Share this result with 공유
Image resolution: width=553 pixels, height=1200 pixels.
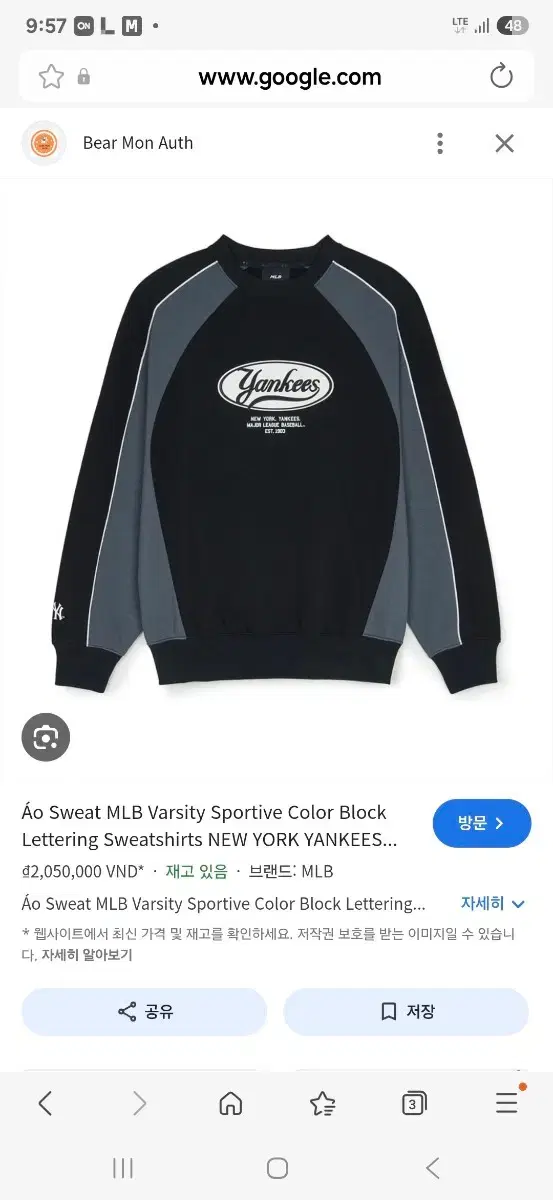pyautogui.click(x=144, y=1012)
